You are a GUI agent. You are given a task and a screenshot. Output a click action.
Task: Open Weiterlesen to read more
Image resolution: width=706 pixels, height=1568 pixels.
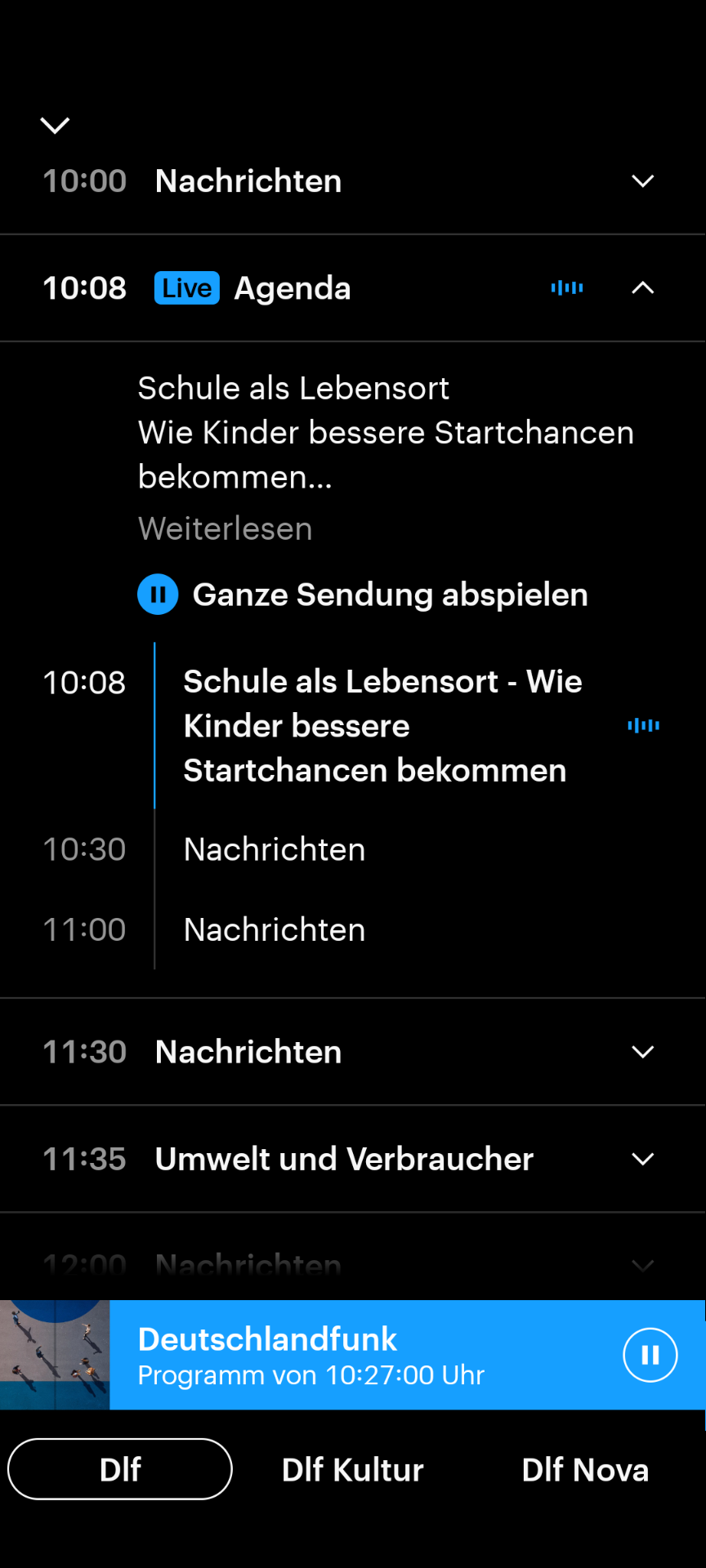(x=225, y=529)
